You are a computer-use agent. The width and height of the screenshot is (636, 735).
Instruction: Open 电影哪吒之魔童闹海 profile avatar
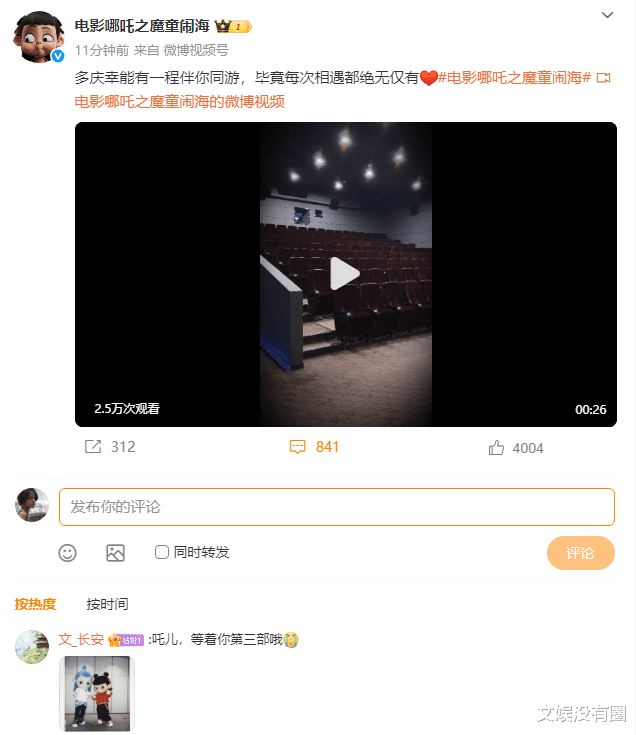pos(37,37)
